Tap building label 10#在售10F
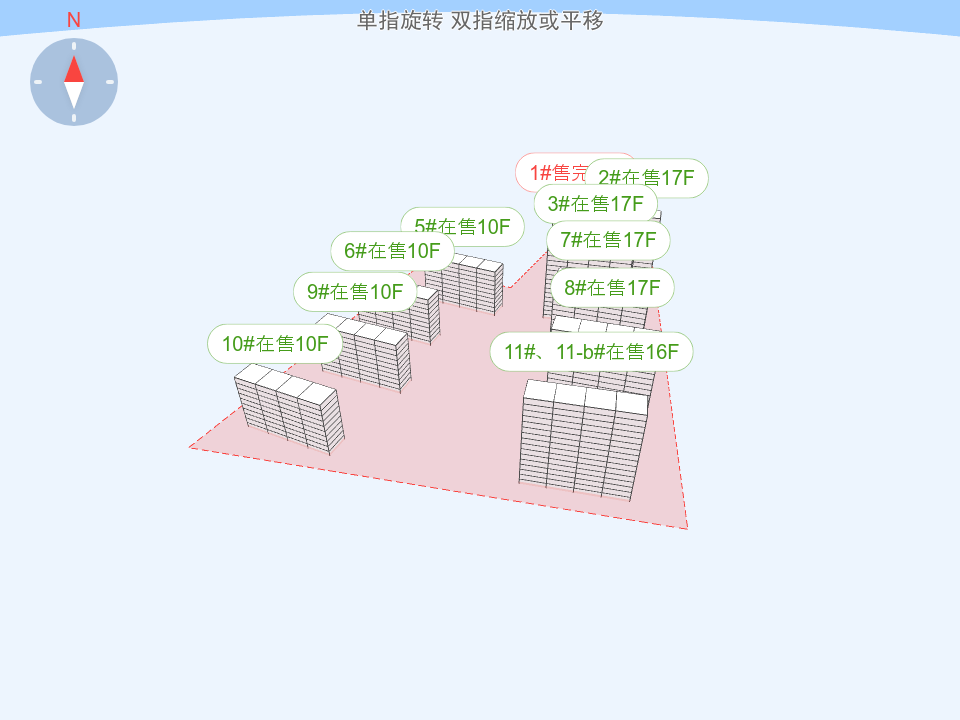The image size is (960, 720). (275, 344)
